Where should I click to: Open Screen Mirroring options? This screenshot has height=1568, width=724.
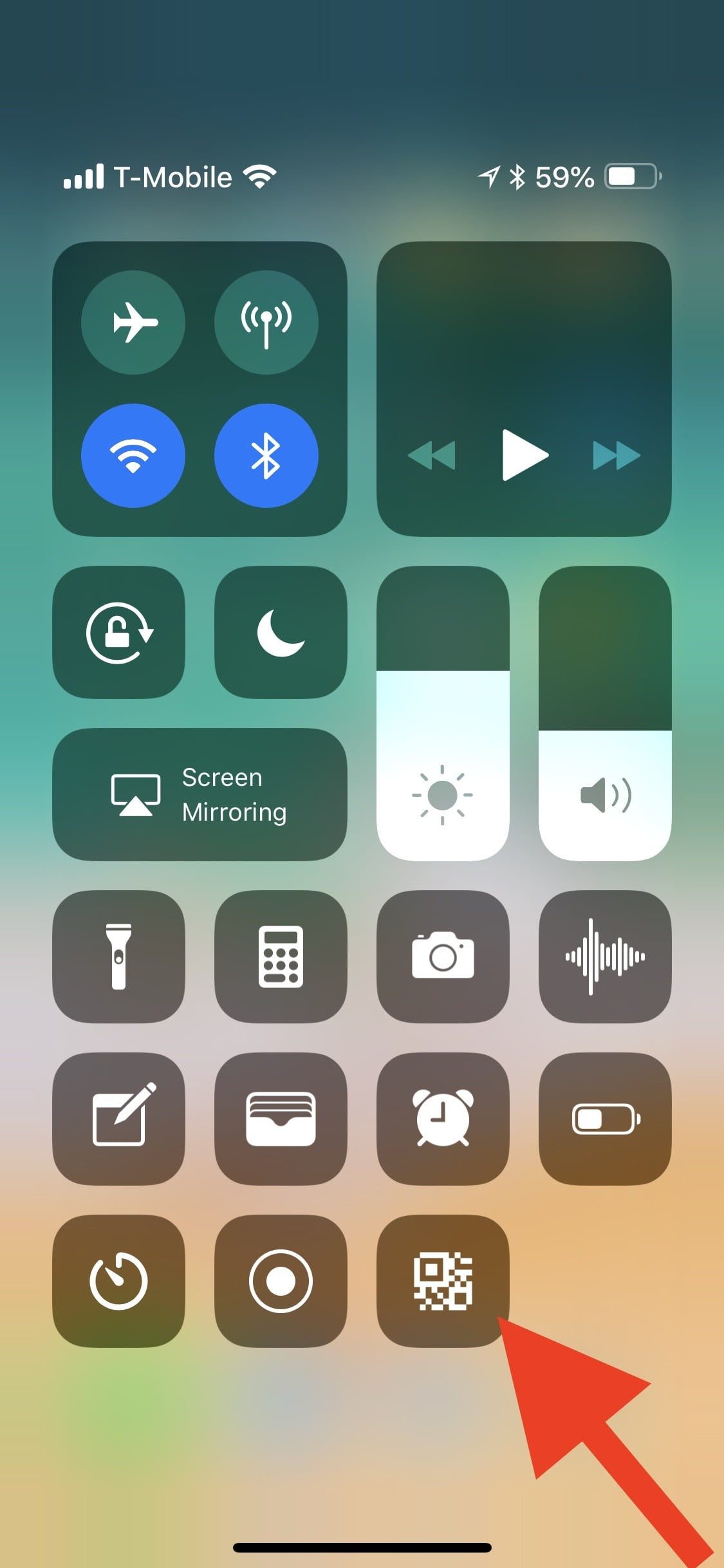coord(200,794)
